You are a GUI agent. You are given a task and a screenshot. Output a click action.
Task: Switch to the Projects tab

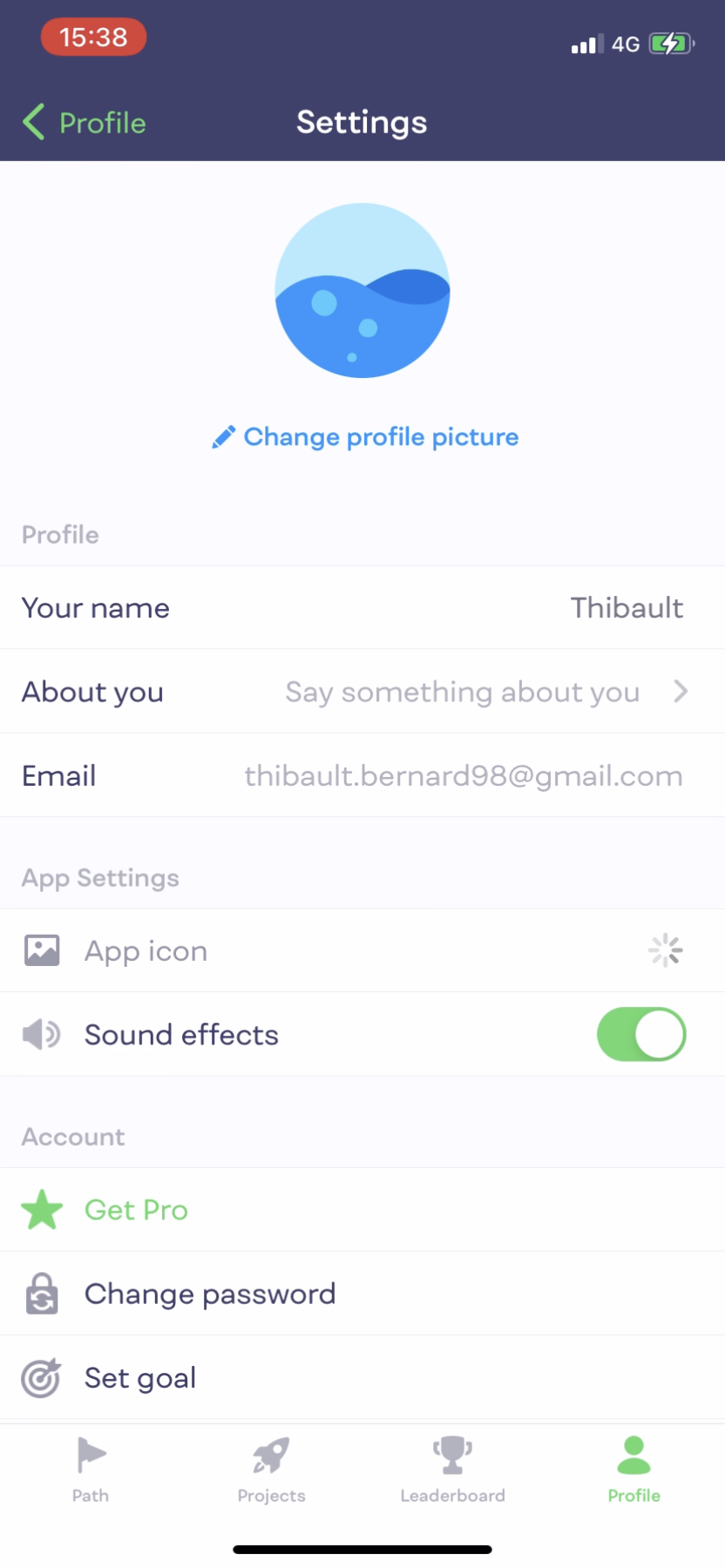tap(272, 1470)
